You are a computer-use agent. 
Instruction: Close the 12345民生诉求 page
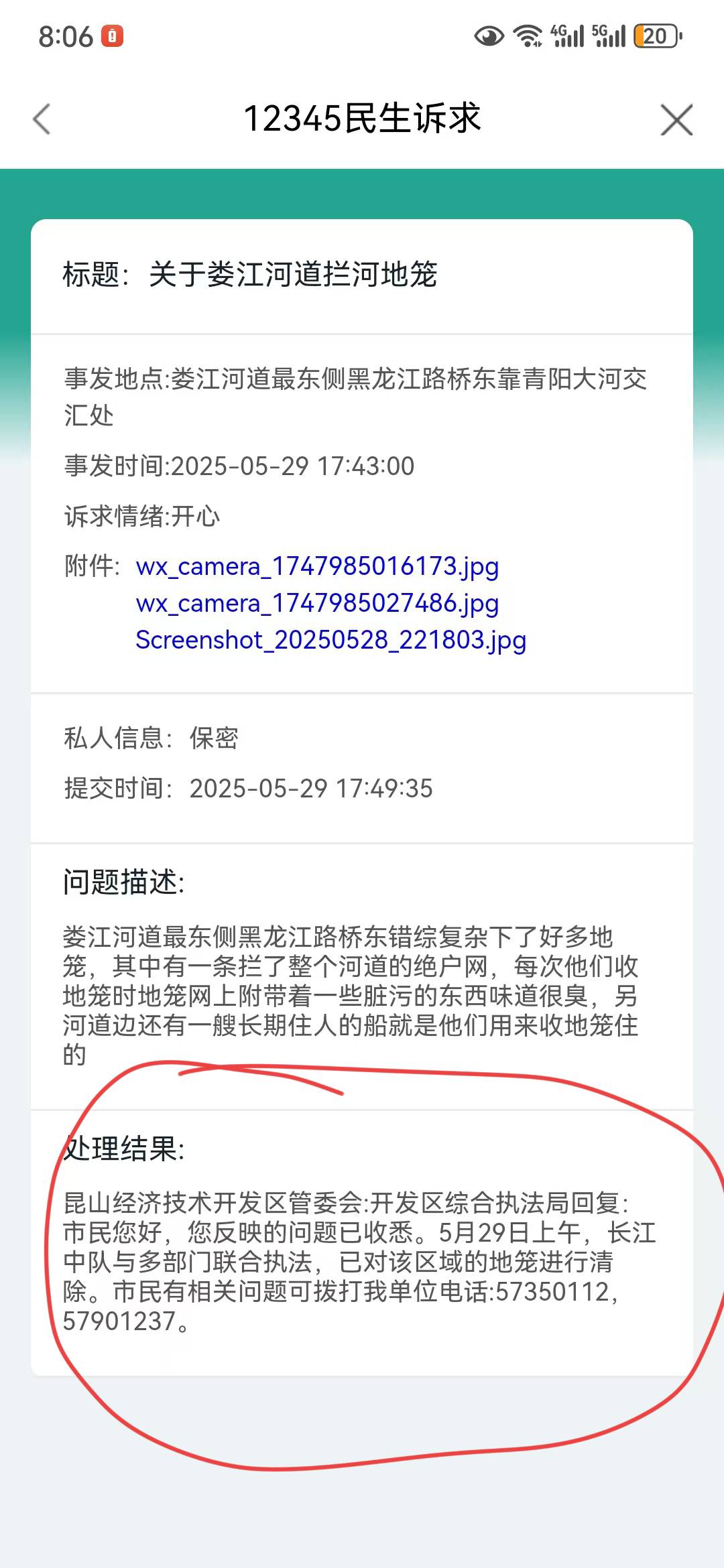tap(676, 119)
